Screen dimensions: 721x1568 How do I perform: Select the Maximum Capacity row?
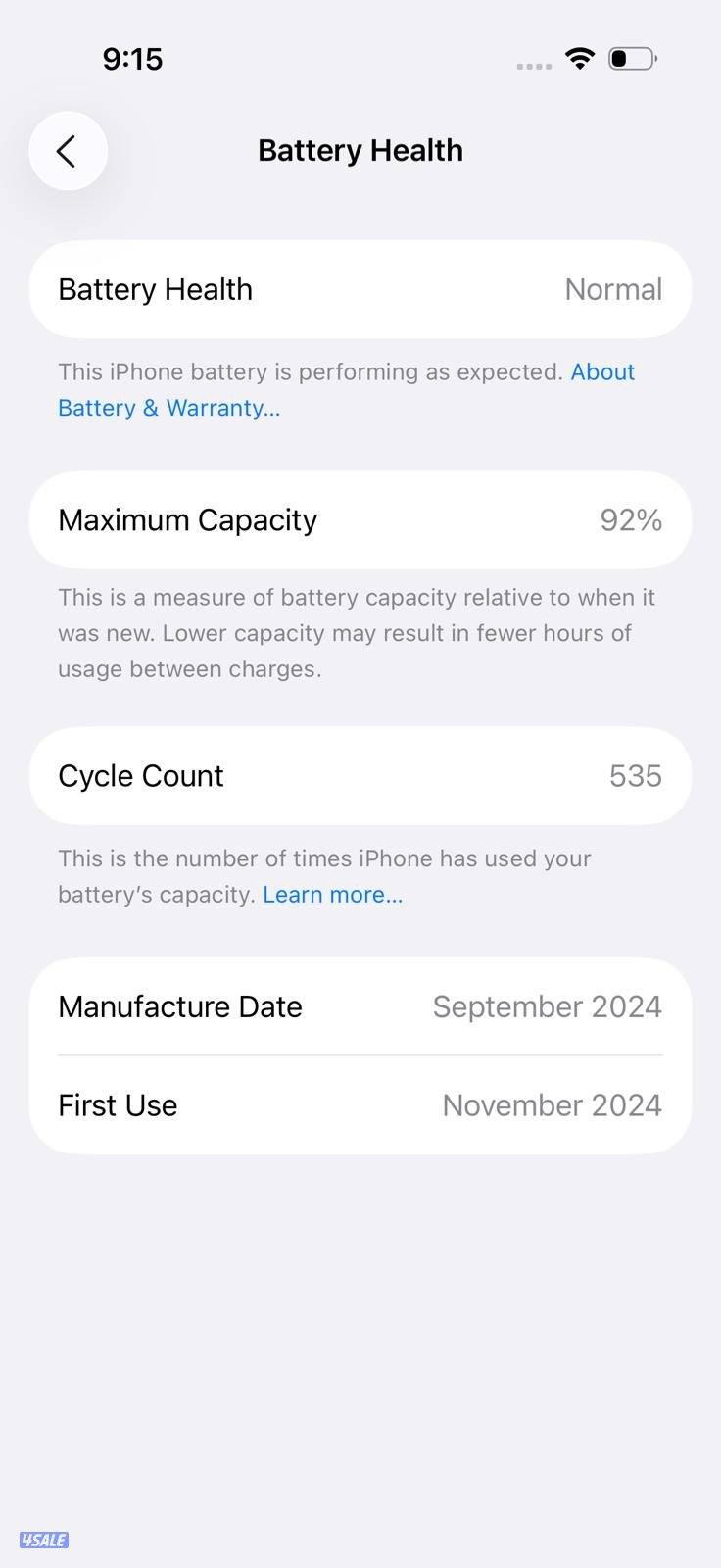pos(360,520)
